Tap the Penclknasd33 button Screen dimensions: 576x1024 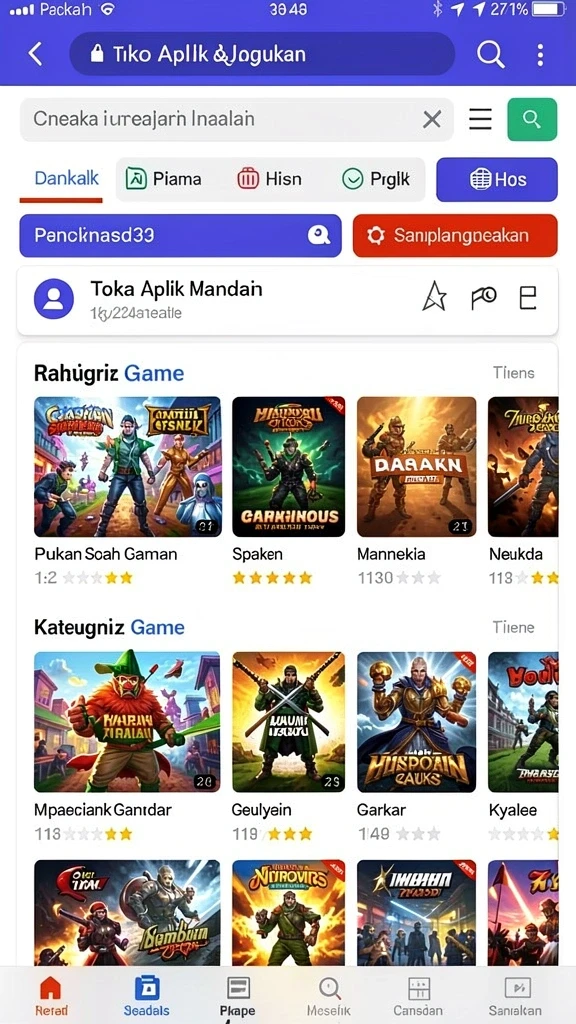point(180,236)
